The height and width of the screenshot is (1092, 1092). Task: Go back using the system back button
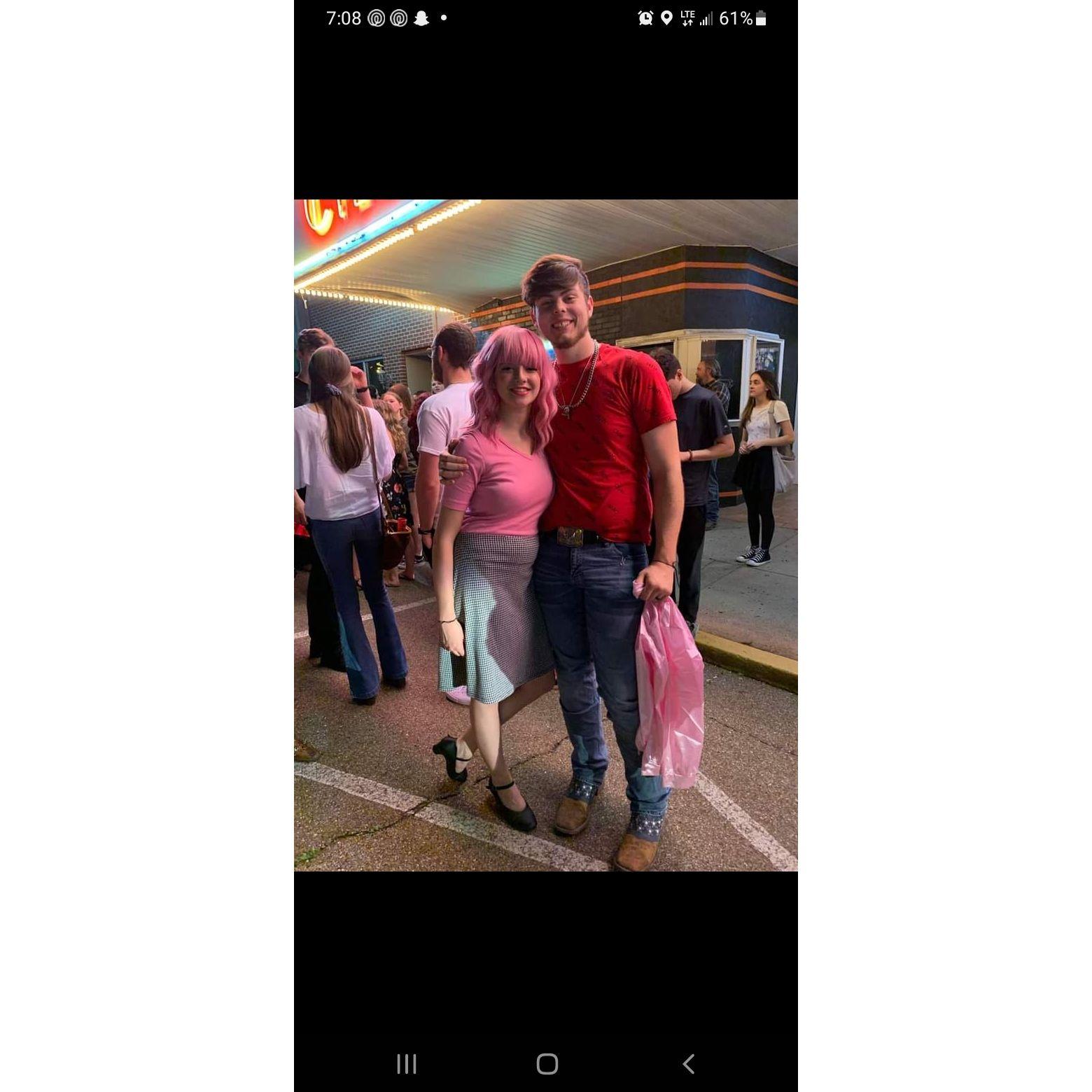tap(688, 1064)
